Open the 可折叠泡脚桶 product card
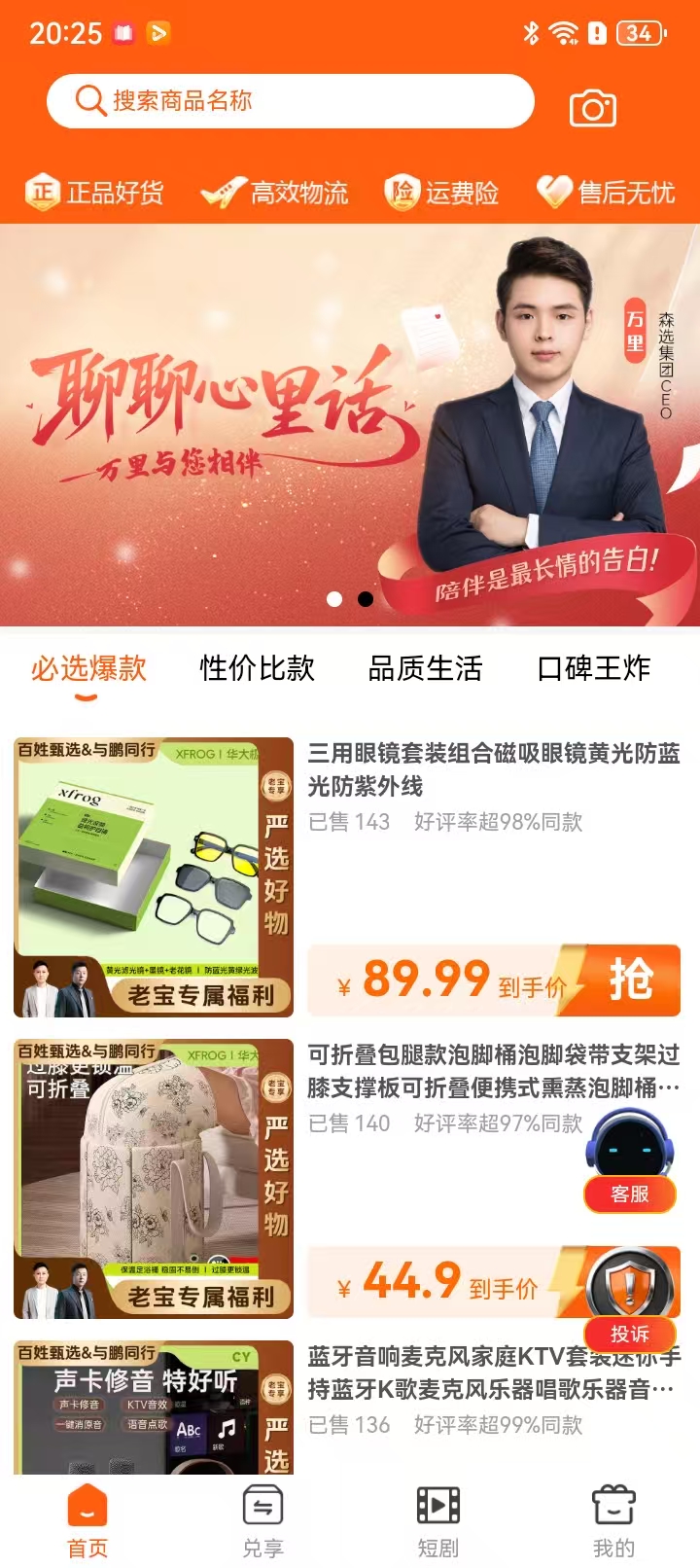 click(x=348, y=1179)
